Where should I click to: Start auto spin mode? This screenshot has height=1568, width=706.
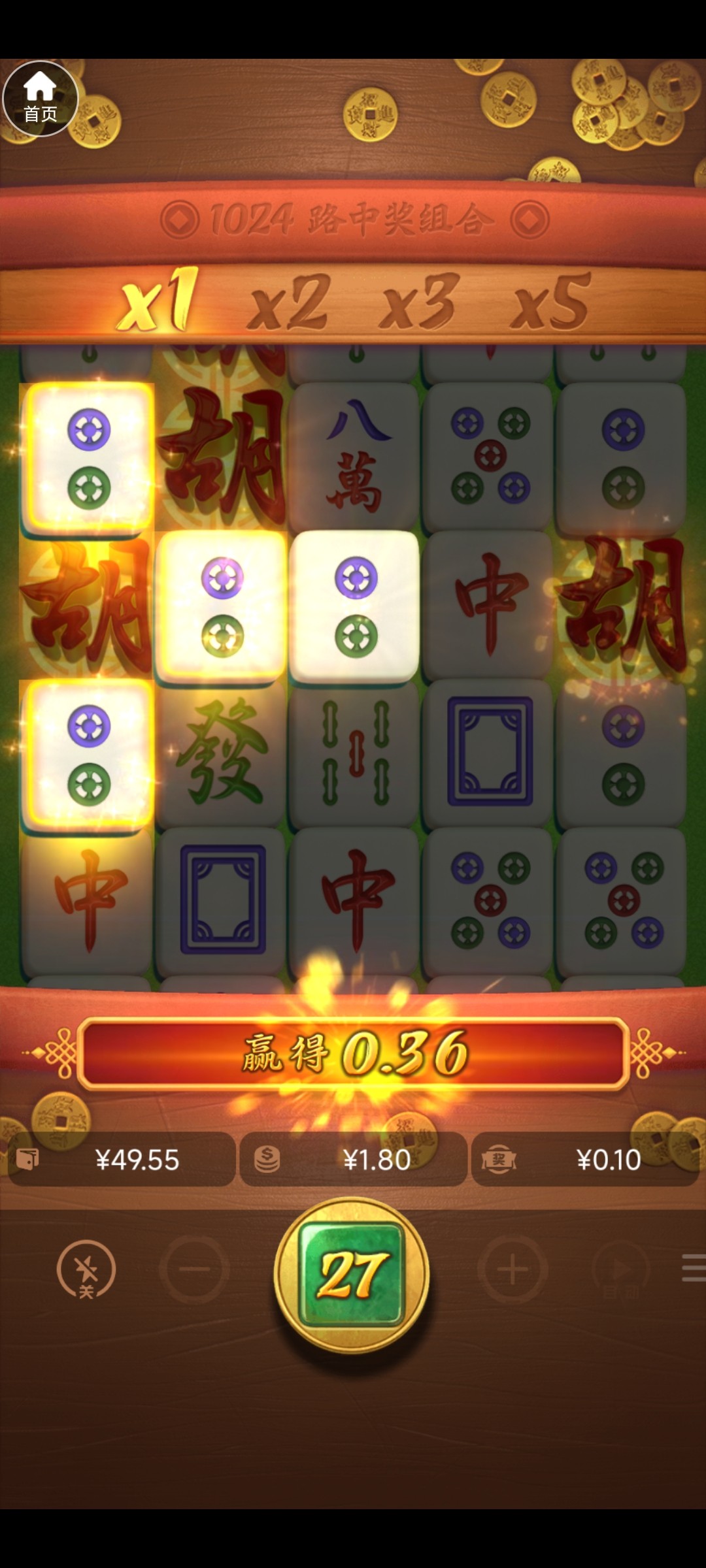click(x=620, y=1269)
